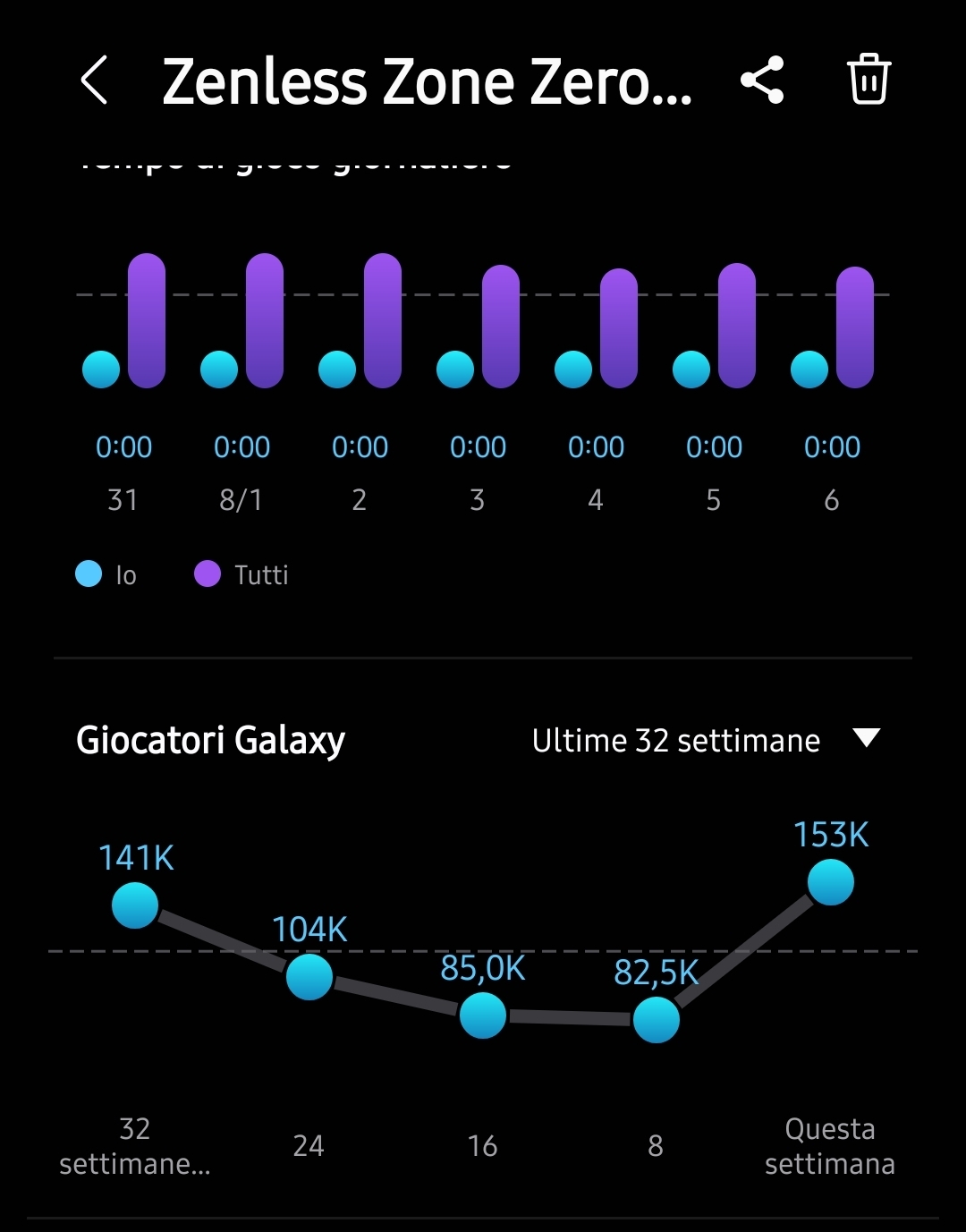
Task: Delete this game via the trash icon
Action: coord(869,79)
